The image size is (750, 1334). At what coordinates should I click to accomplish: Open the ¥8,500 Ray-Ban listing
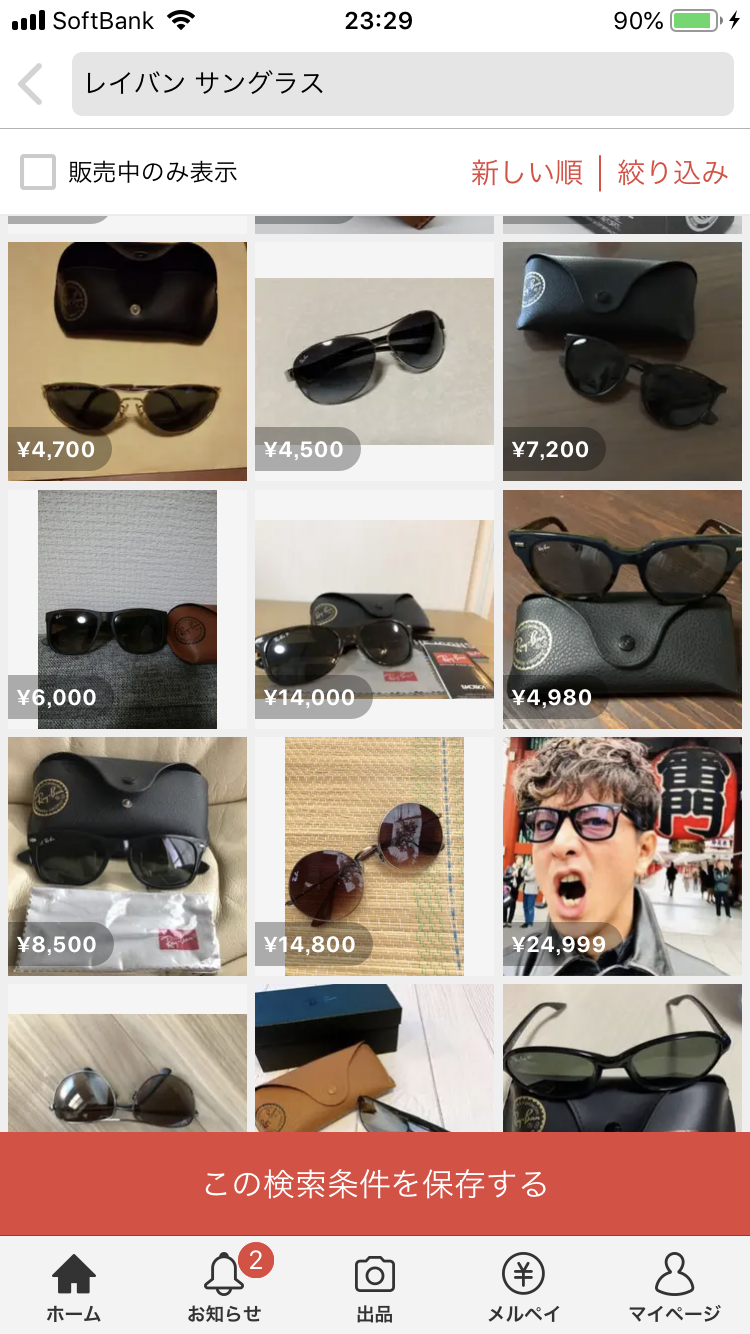[127, 856]
